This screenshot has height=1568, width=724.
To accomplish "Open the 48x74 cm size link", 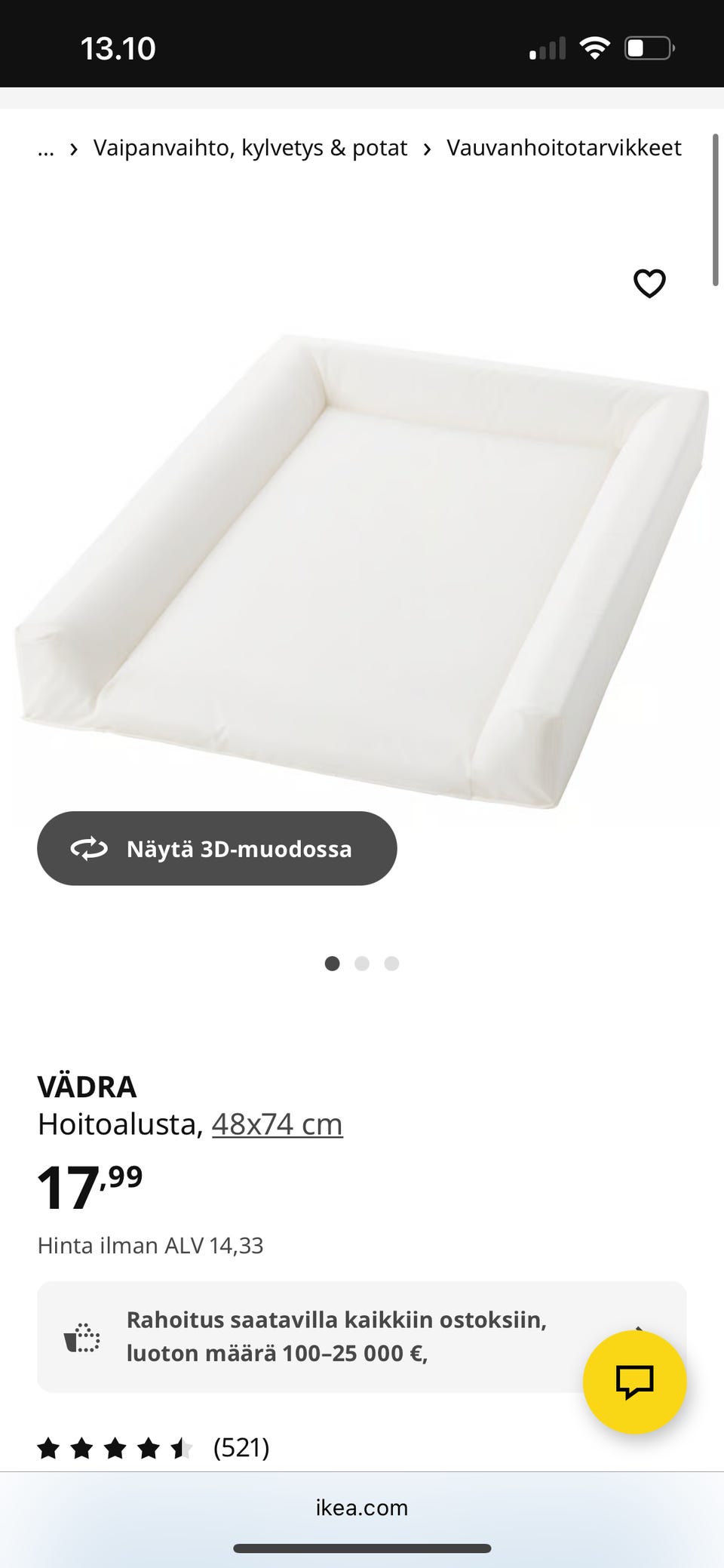I will 277,1124.
